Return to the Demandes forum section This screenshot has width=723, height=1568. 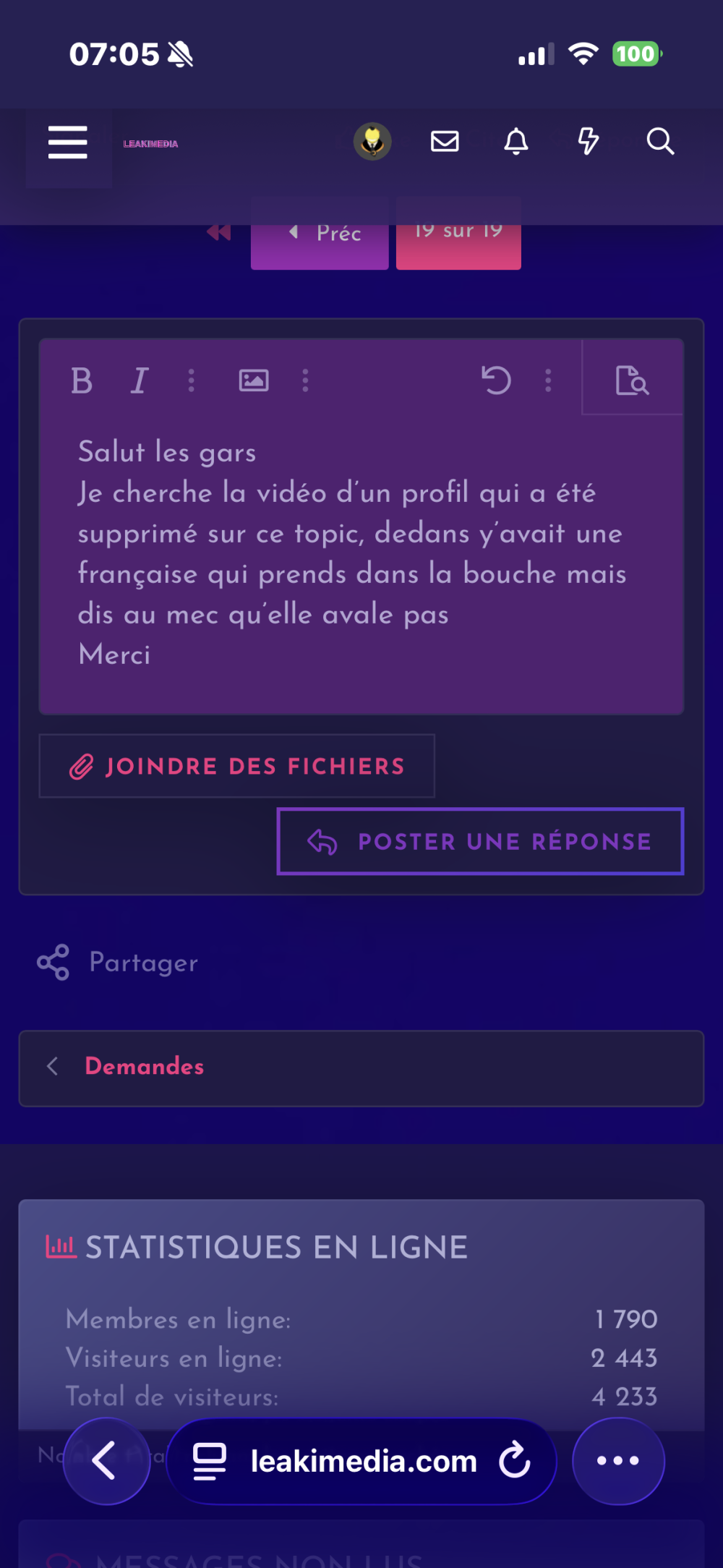(x=145, y=1067)
